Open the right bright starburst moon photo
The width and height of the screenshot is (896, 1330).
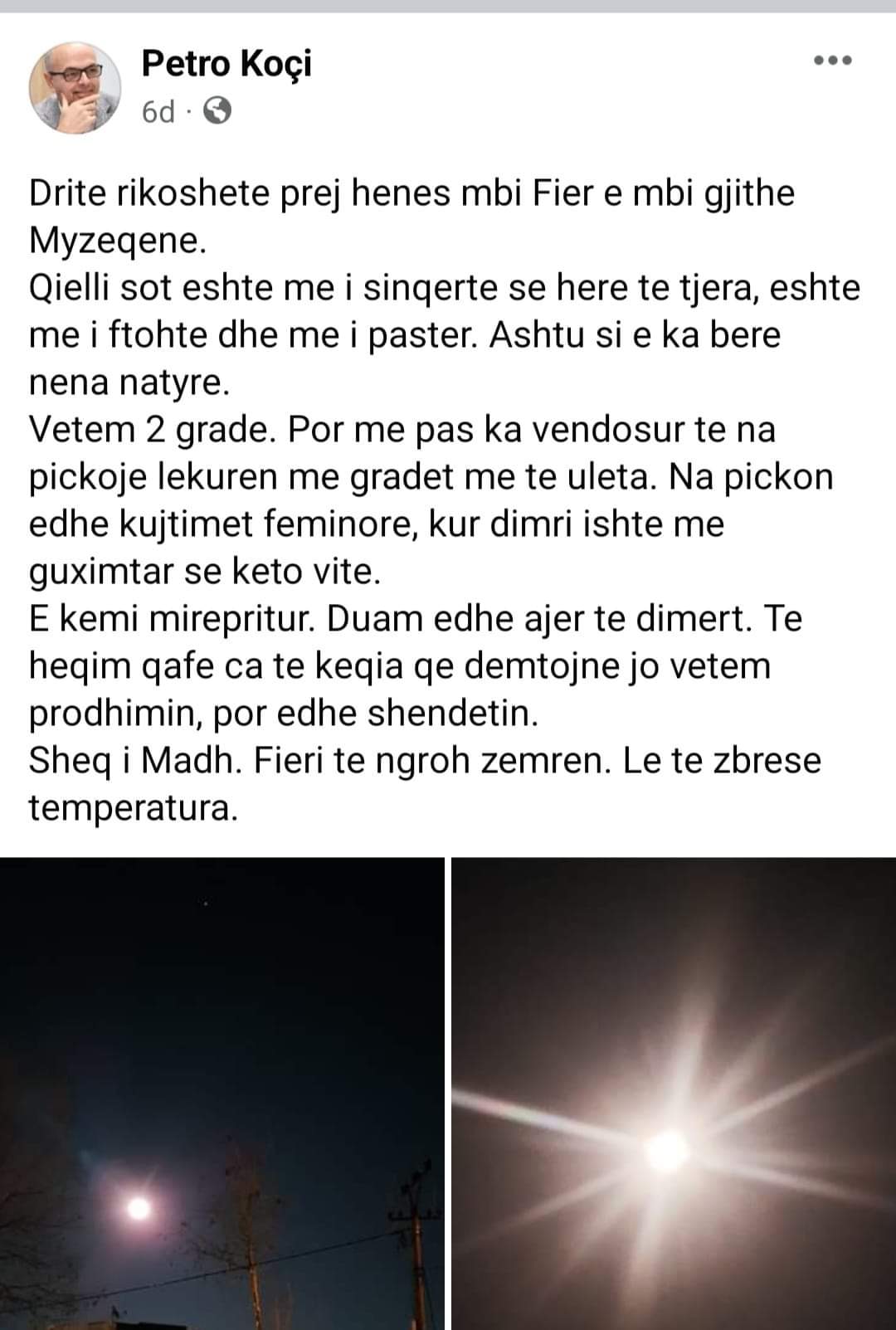[x=674, y=1094]
